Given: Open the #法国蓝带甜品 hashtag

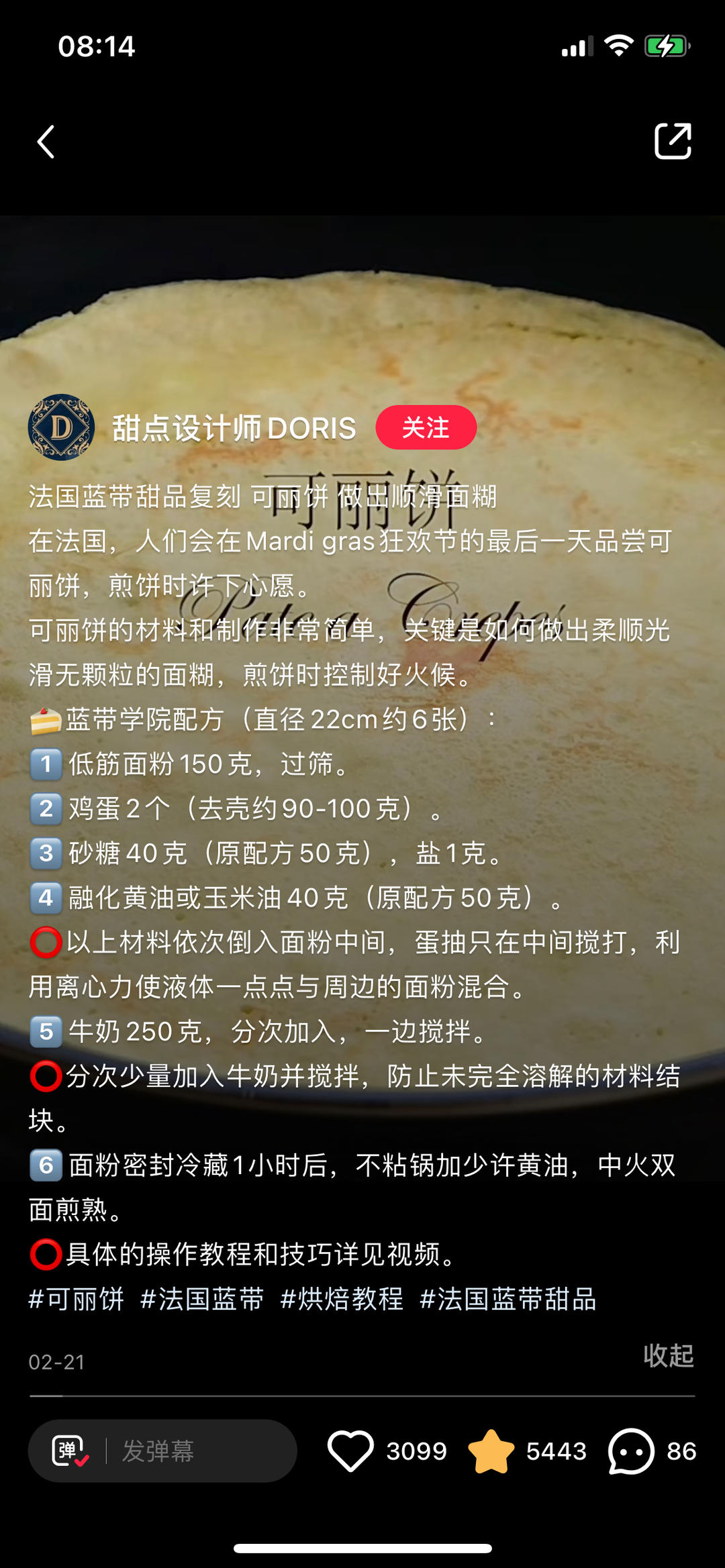Looking at the screenshot, I should 508,1299.
